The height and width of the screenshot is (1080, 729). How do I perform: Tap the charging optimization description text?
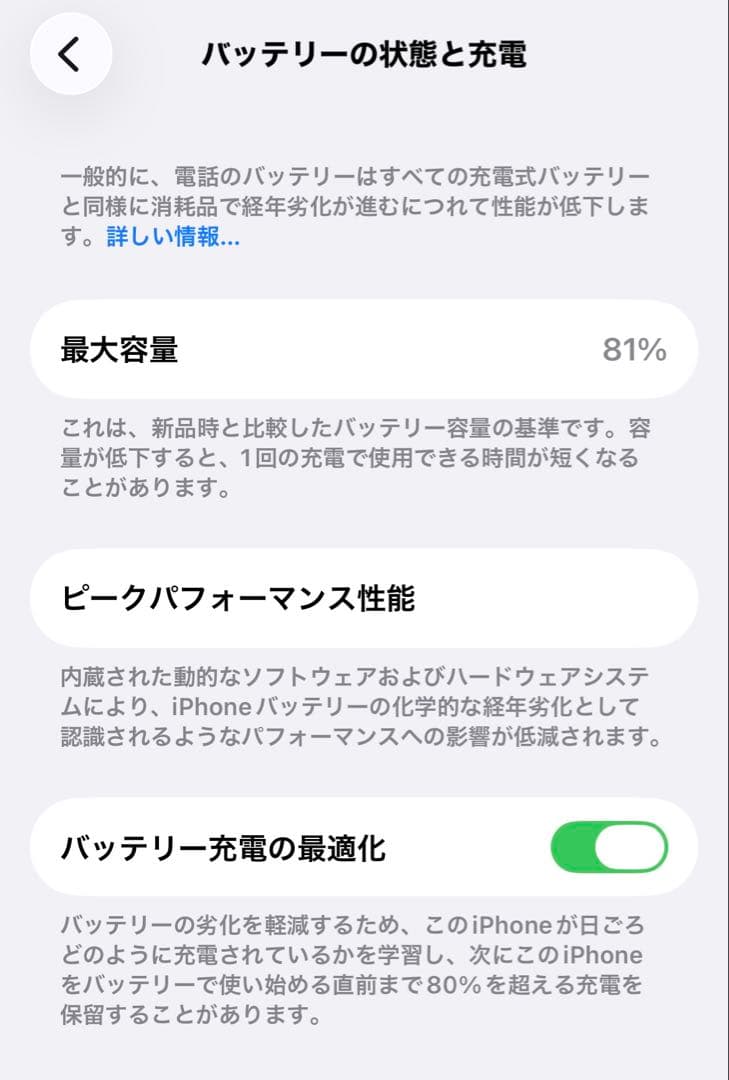(x=360, y=965)
